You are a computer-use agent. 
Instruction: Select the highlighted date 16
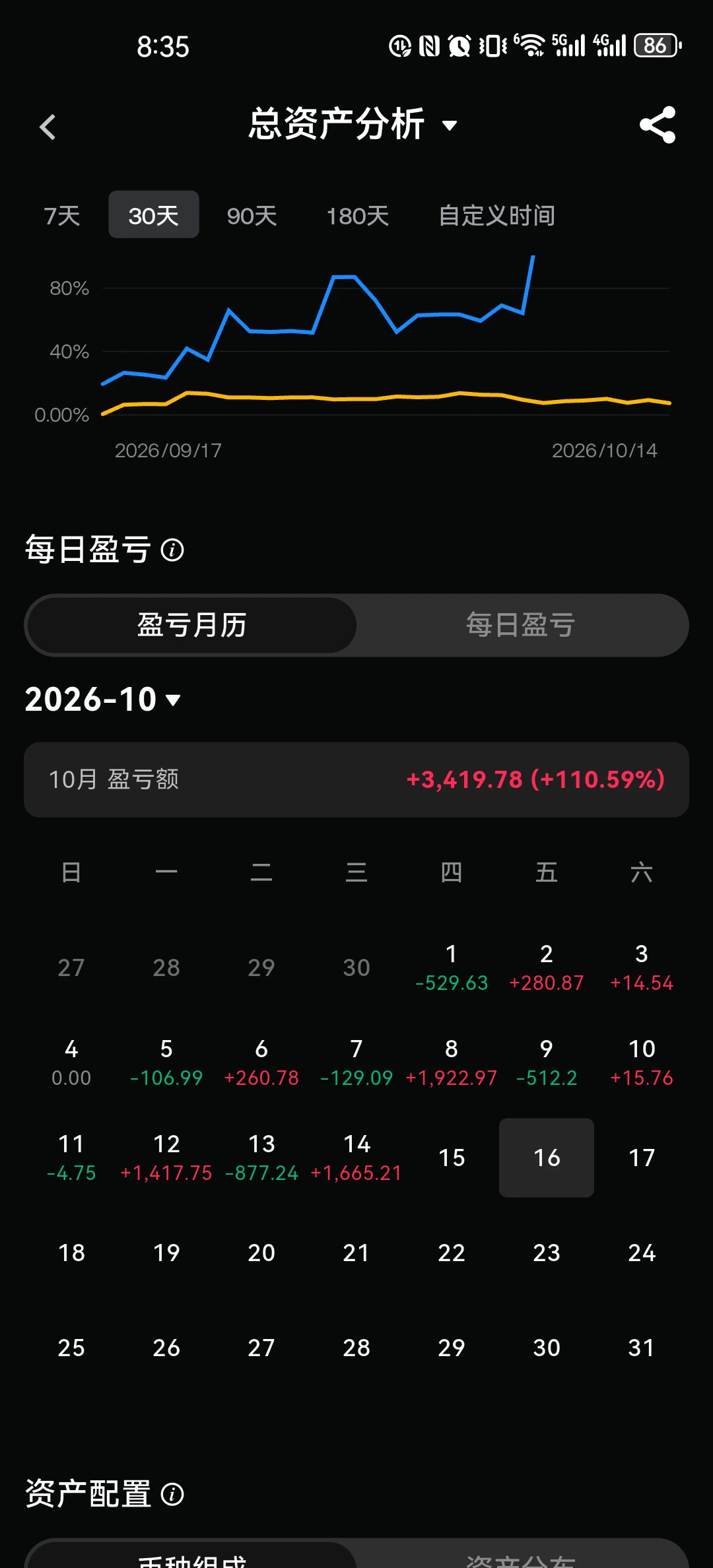[x=547, y=1158]
